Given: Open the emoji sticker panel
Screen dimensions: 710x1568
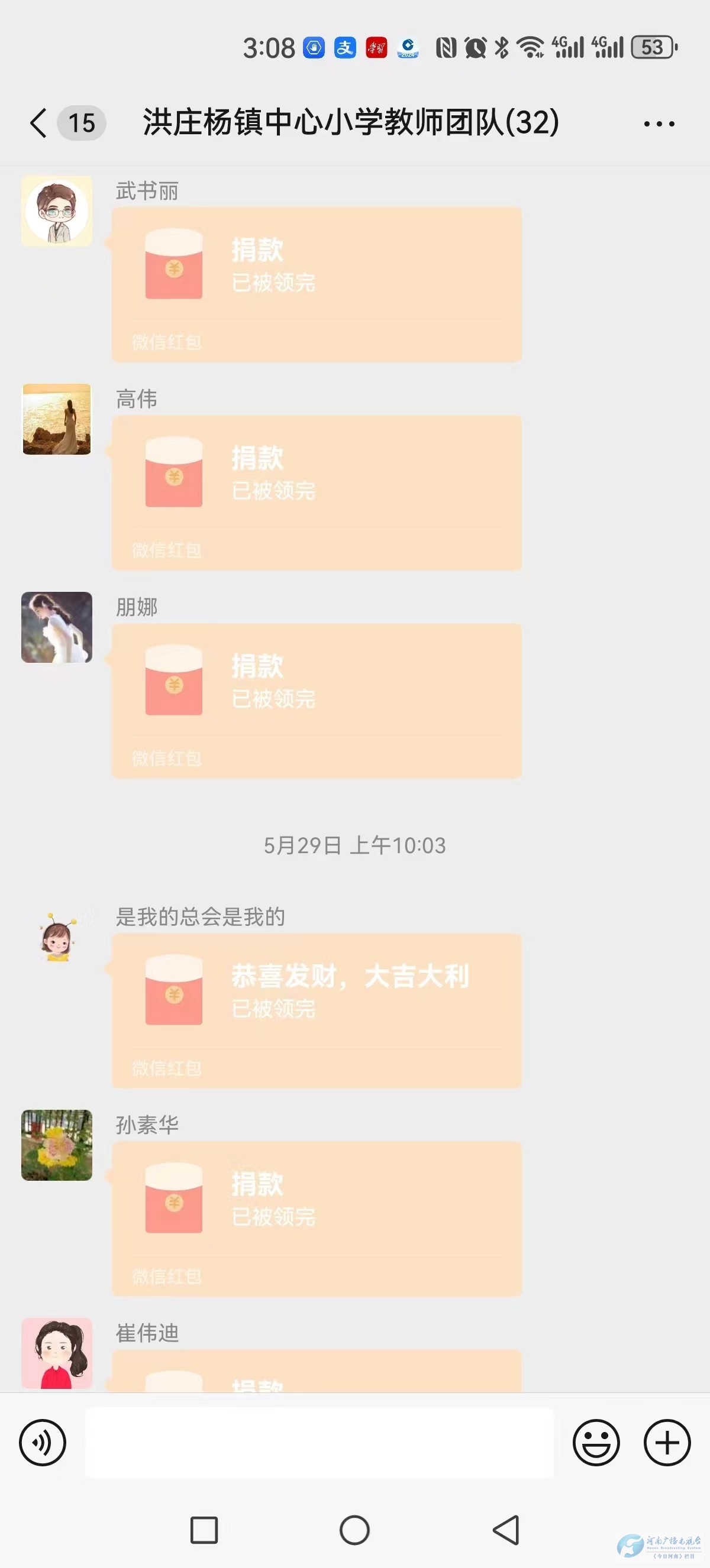Looking at the screenshot, I should 596,1443.
